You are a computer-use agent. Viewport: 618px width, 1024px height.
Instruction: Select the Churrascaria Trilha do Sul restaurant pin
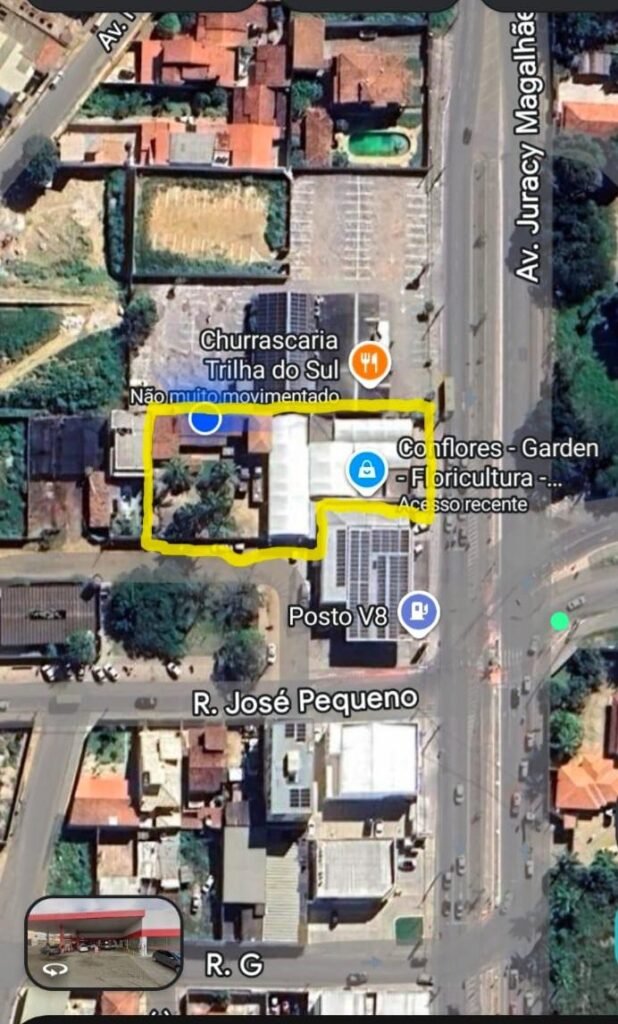370,362
